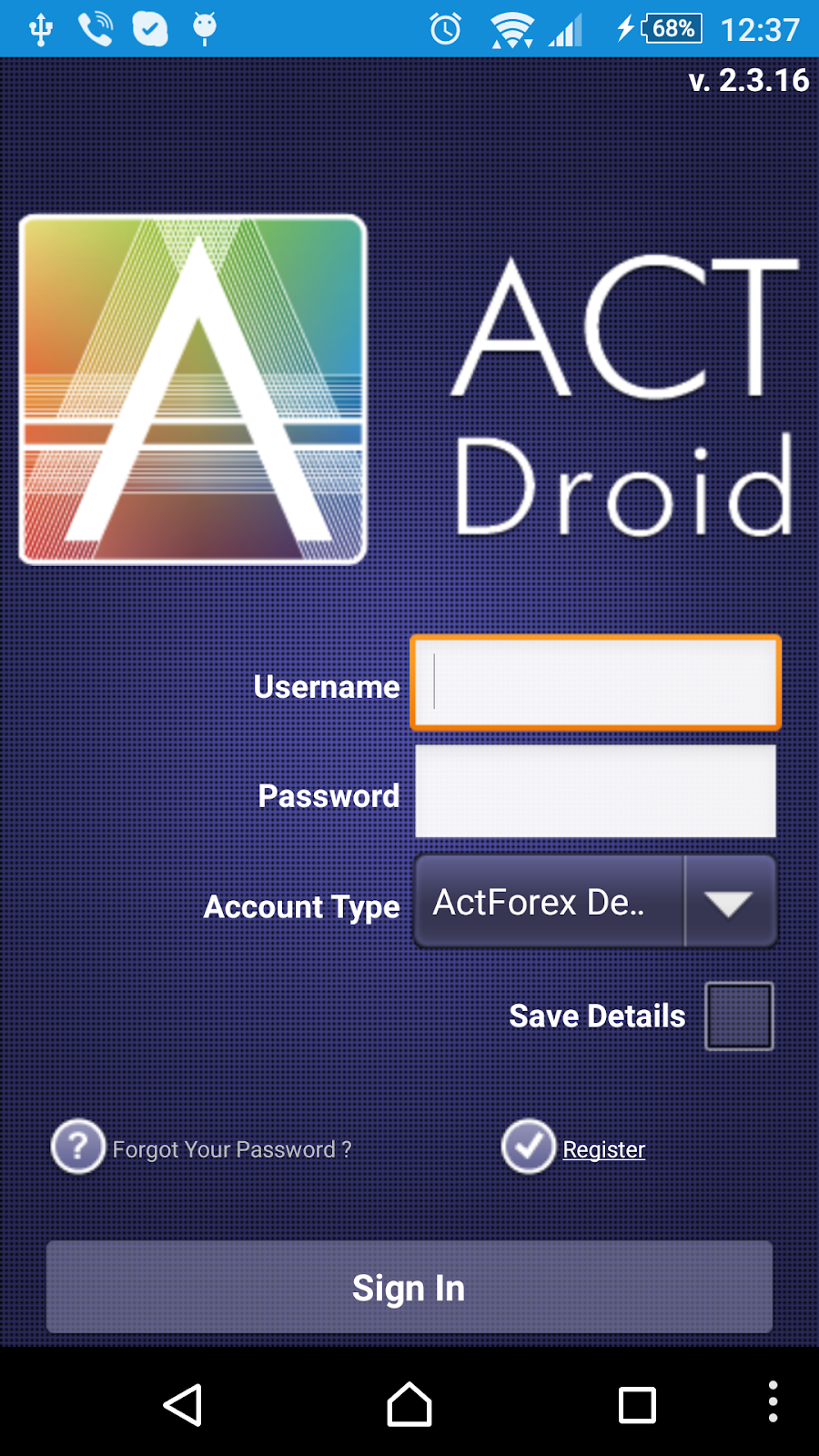Screen dimensions: 819x1456
Task: Open the Register link
Action: pos(602,1149)
